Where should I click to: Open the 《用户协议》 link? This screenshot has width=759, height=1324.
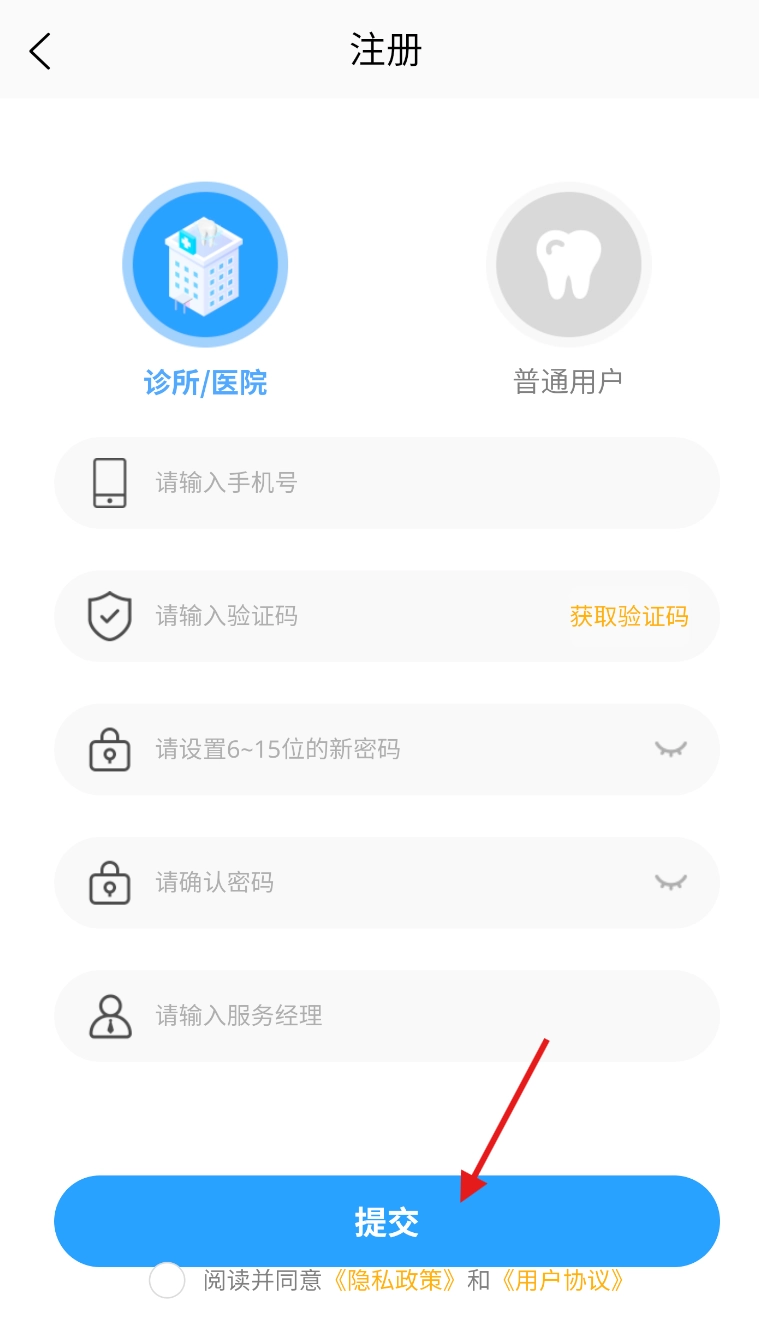click(563, 1281)
